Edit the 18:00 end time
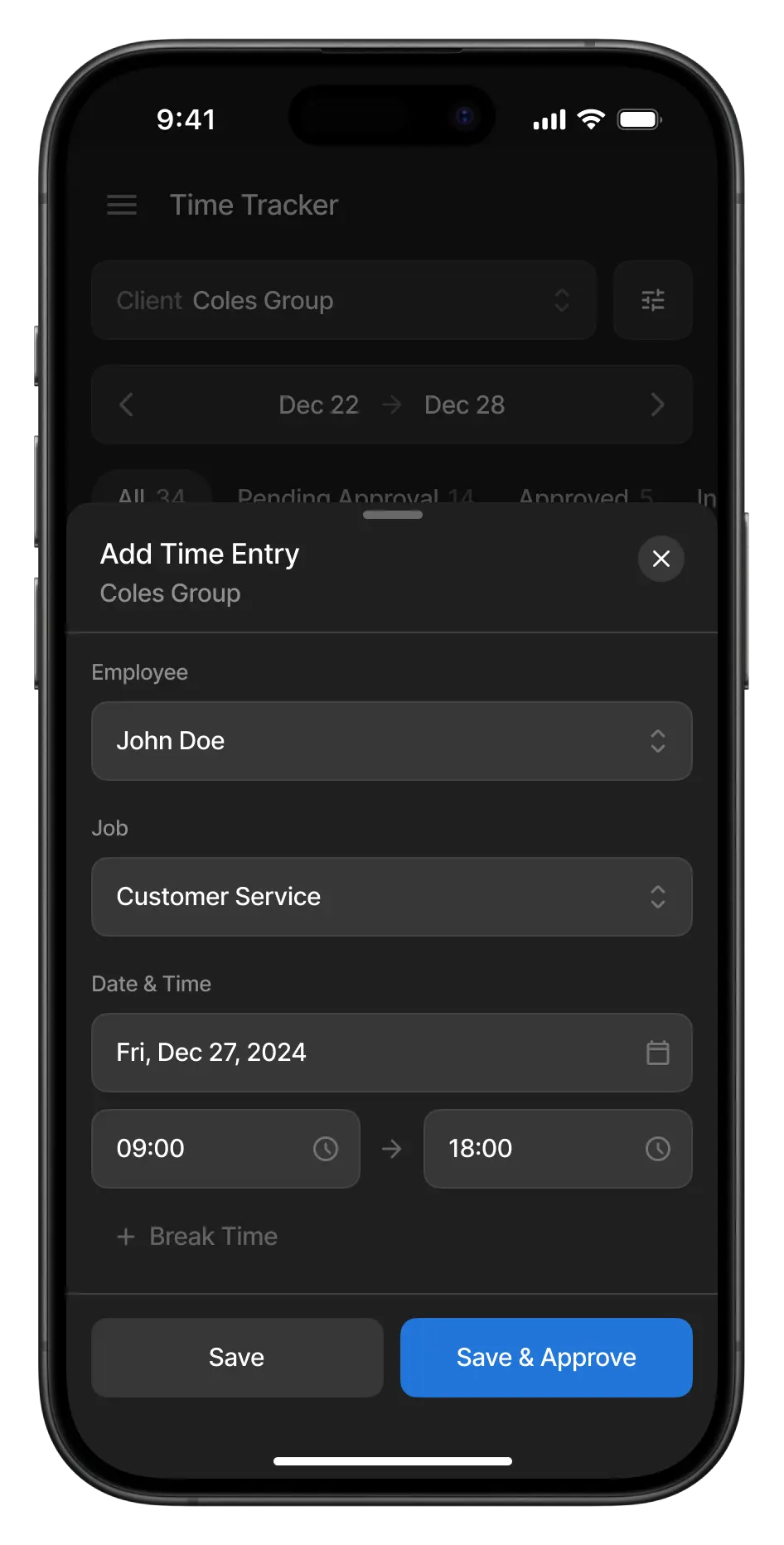This screenshot has width=784, height=1545. [x=557, y=1149]
